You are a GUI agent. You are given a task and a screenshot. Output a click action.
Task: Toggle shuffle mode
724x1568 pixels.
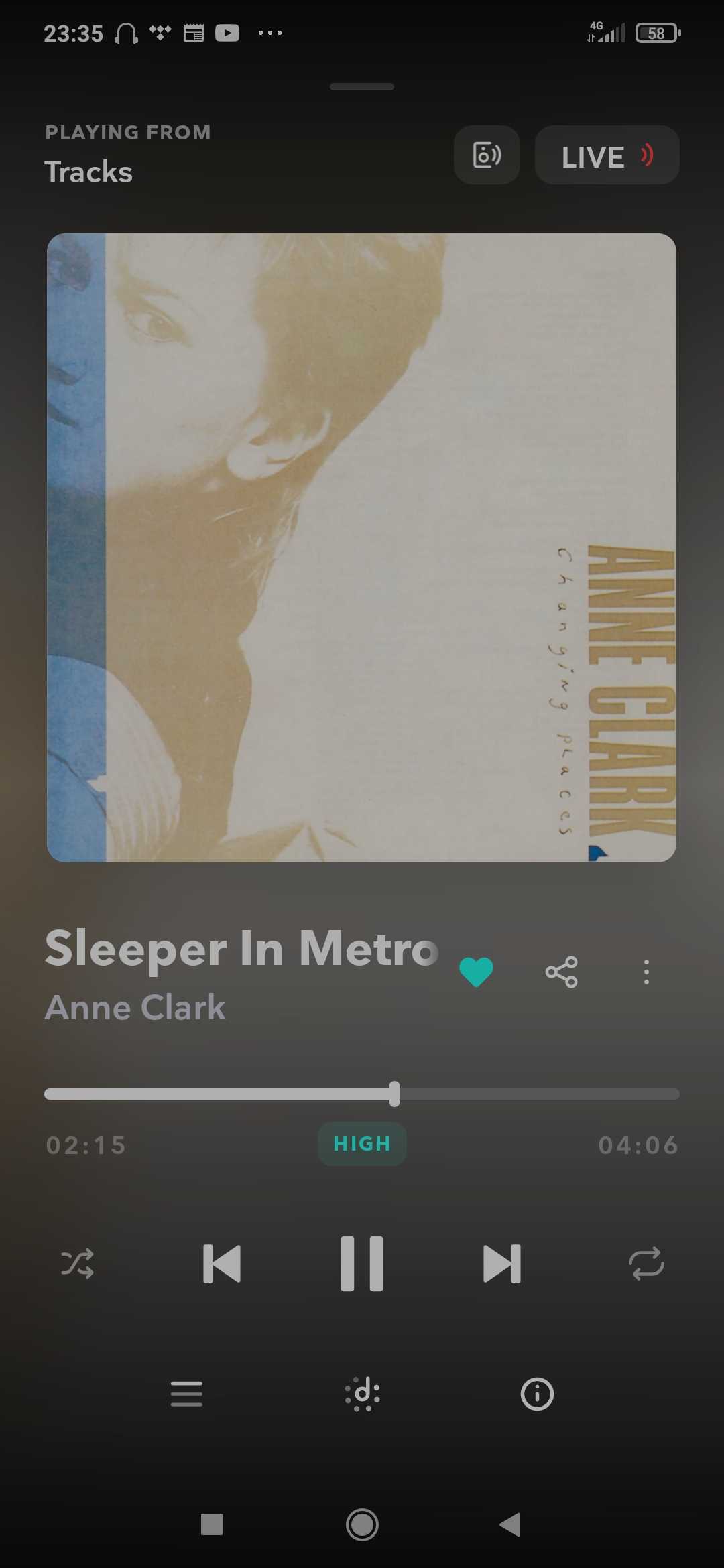78,1264
